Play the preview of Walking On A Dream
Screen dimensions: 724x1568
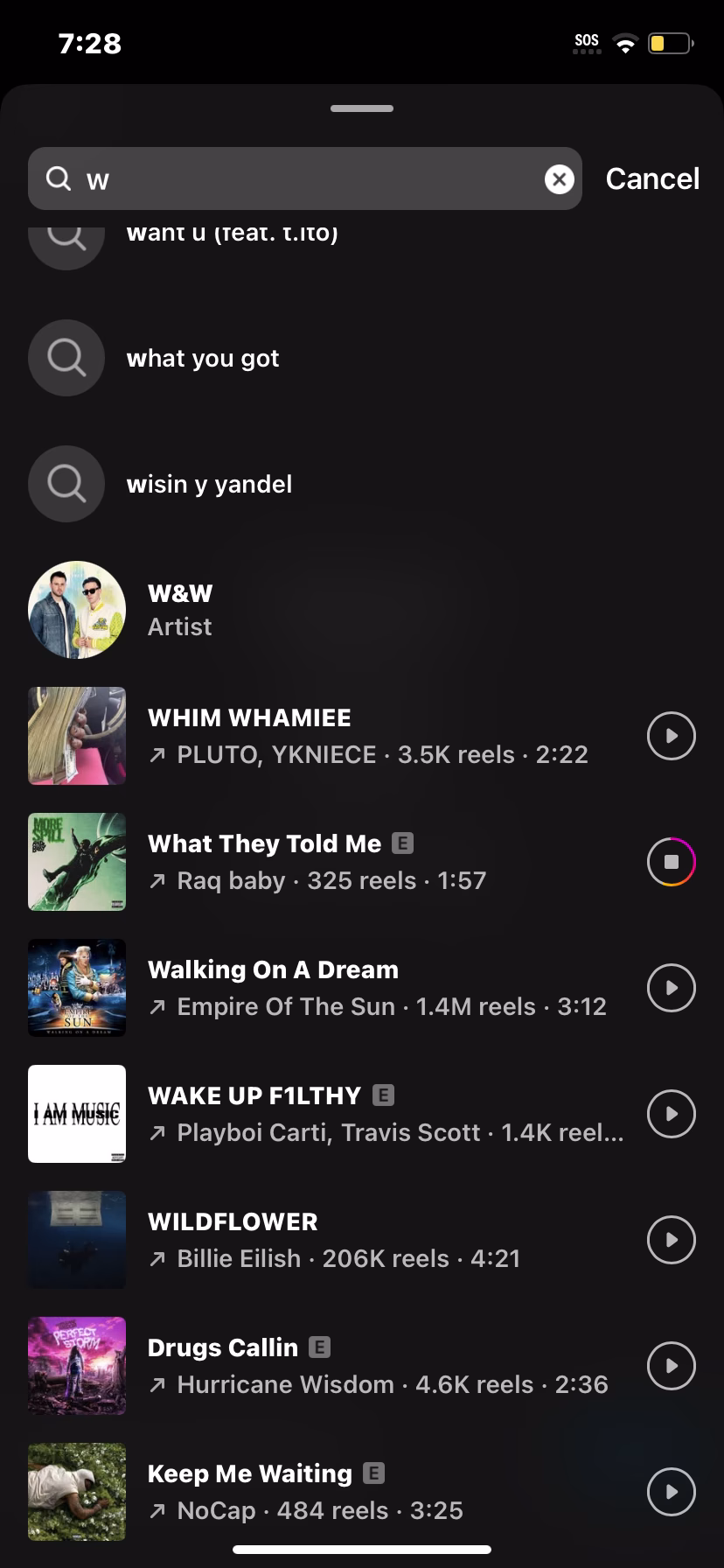click(671, 988)
